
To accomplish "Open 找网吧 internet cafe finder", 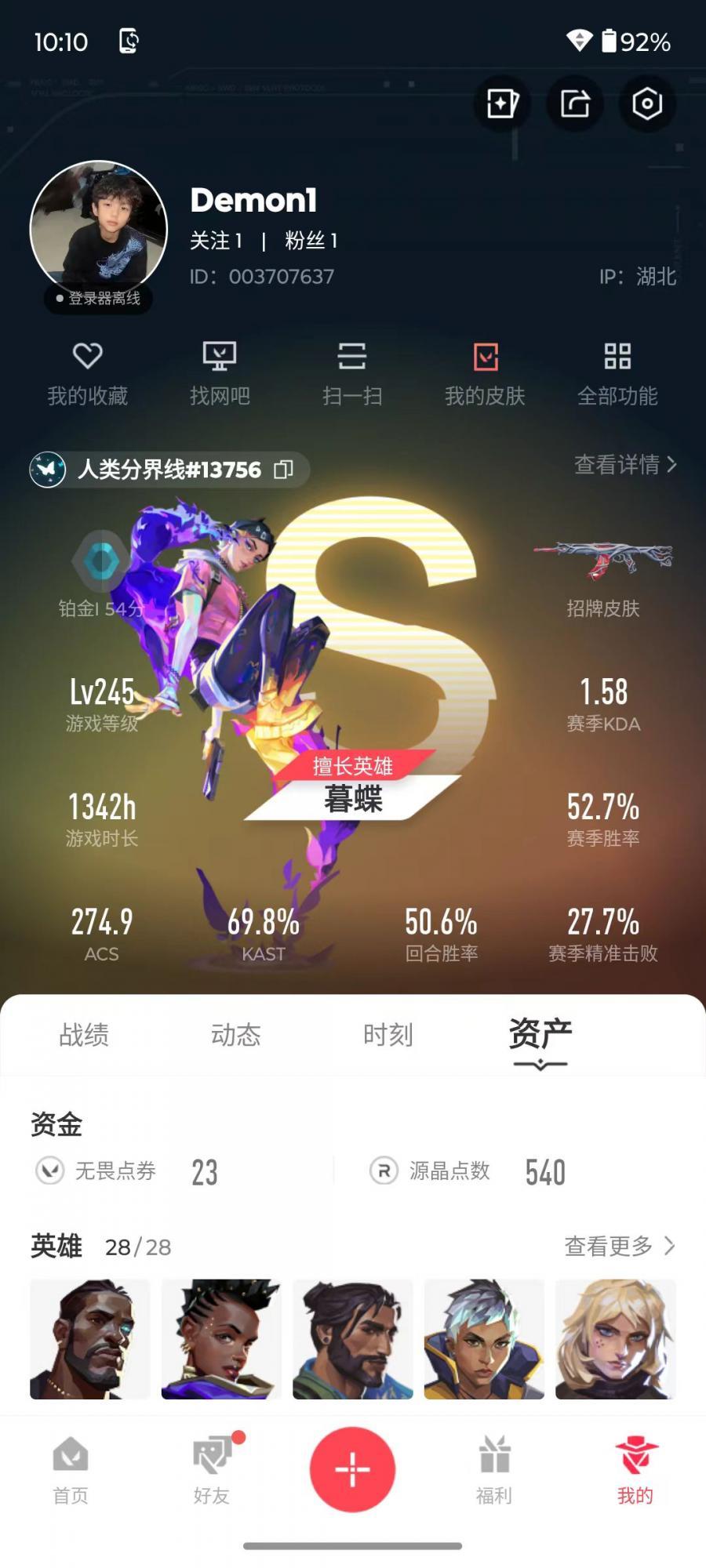I will coord(220,374).
